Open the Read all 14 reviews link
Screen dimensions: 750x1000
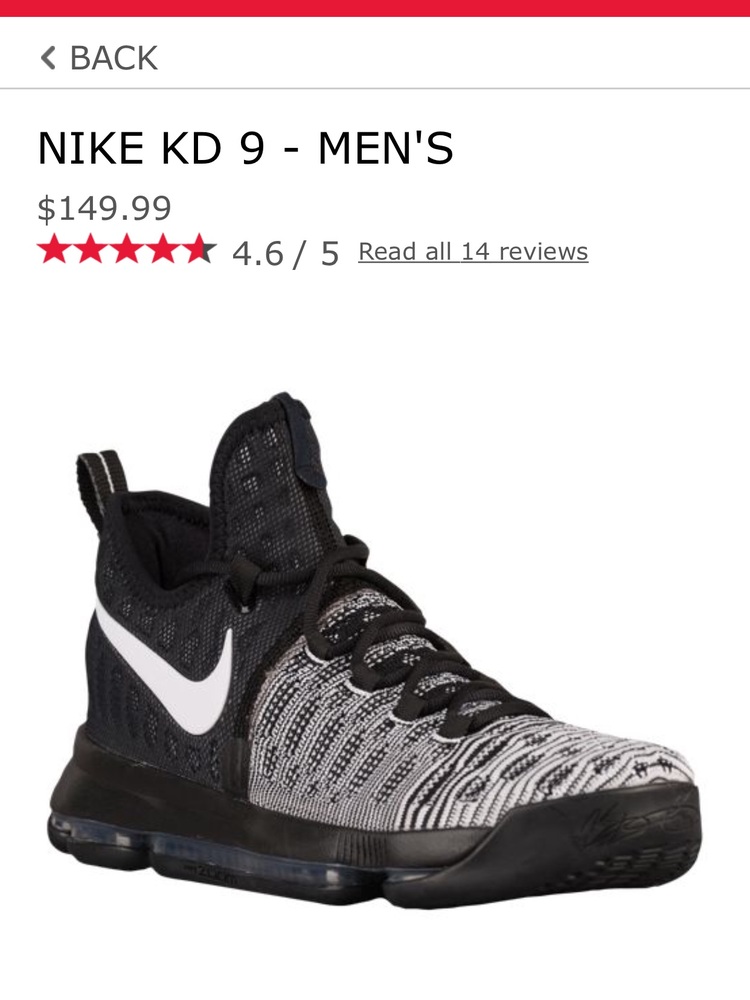click(473, 252)
